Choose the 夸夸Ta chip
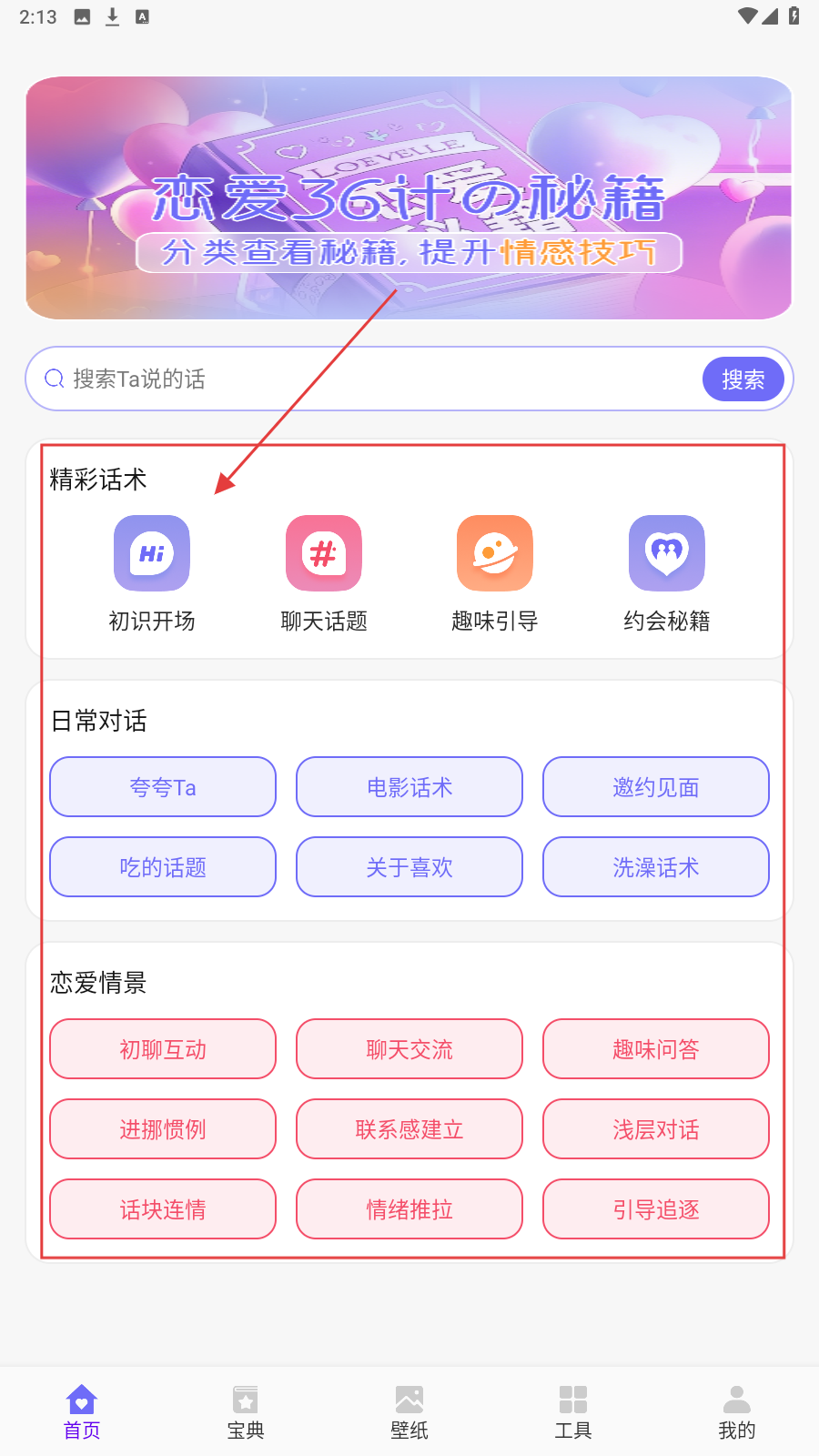 coord(163,787)
